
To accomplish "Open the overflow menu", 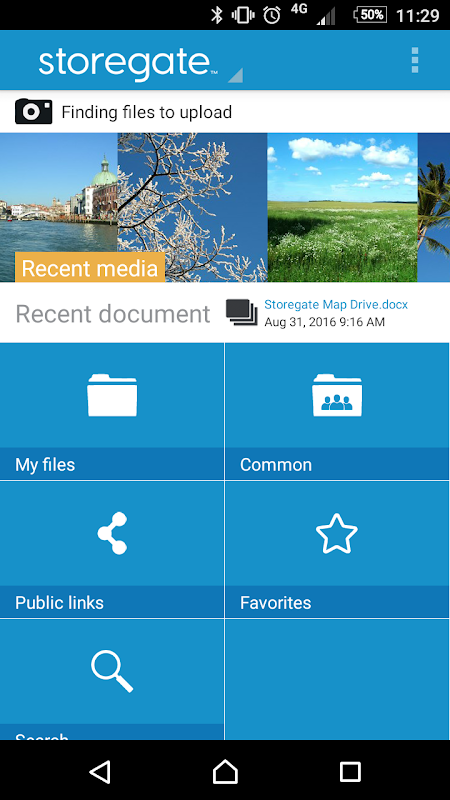I will (415, 60).
